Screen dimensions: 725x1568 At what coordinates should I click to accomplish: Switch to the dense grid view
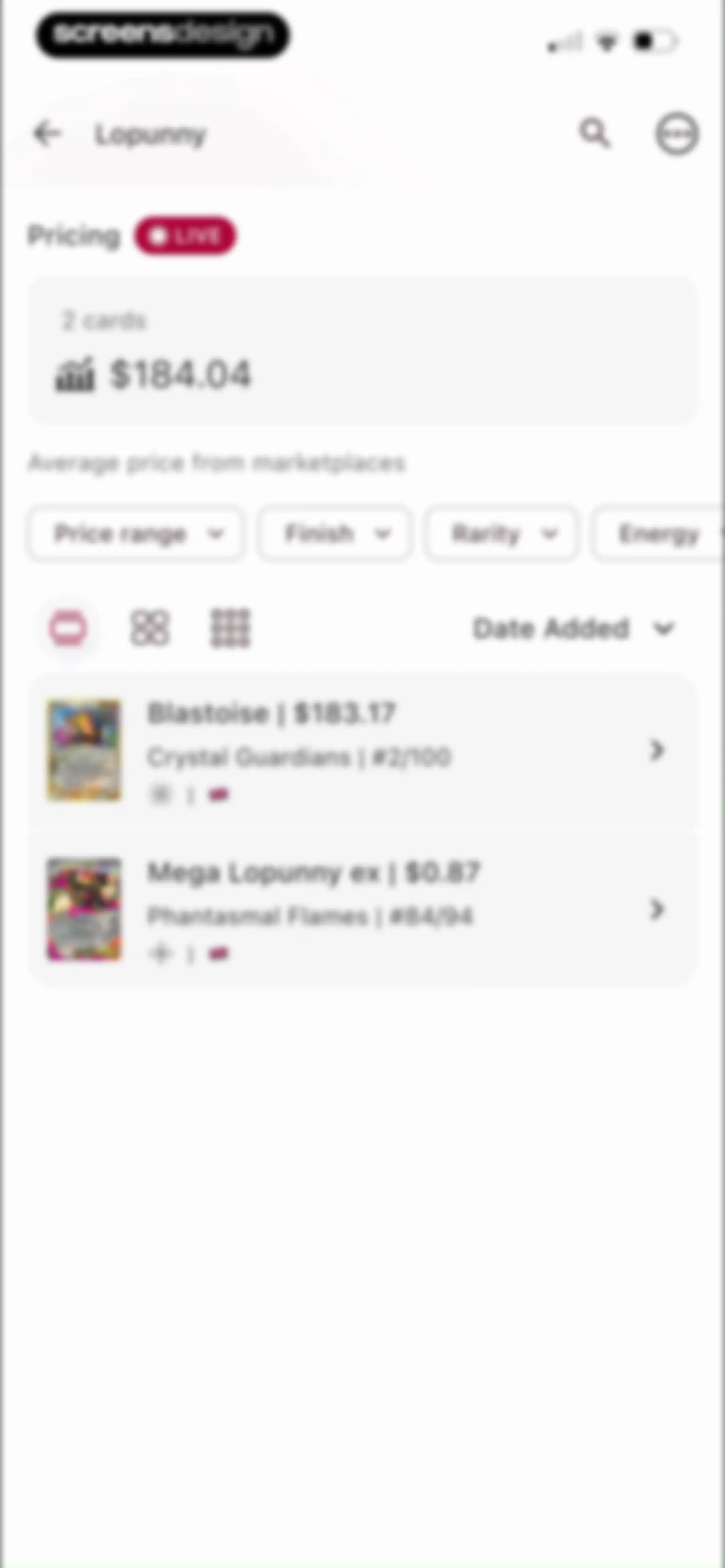[x=230, y=628]
